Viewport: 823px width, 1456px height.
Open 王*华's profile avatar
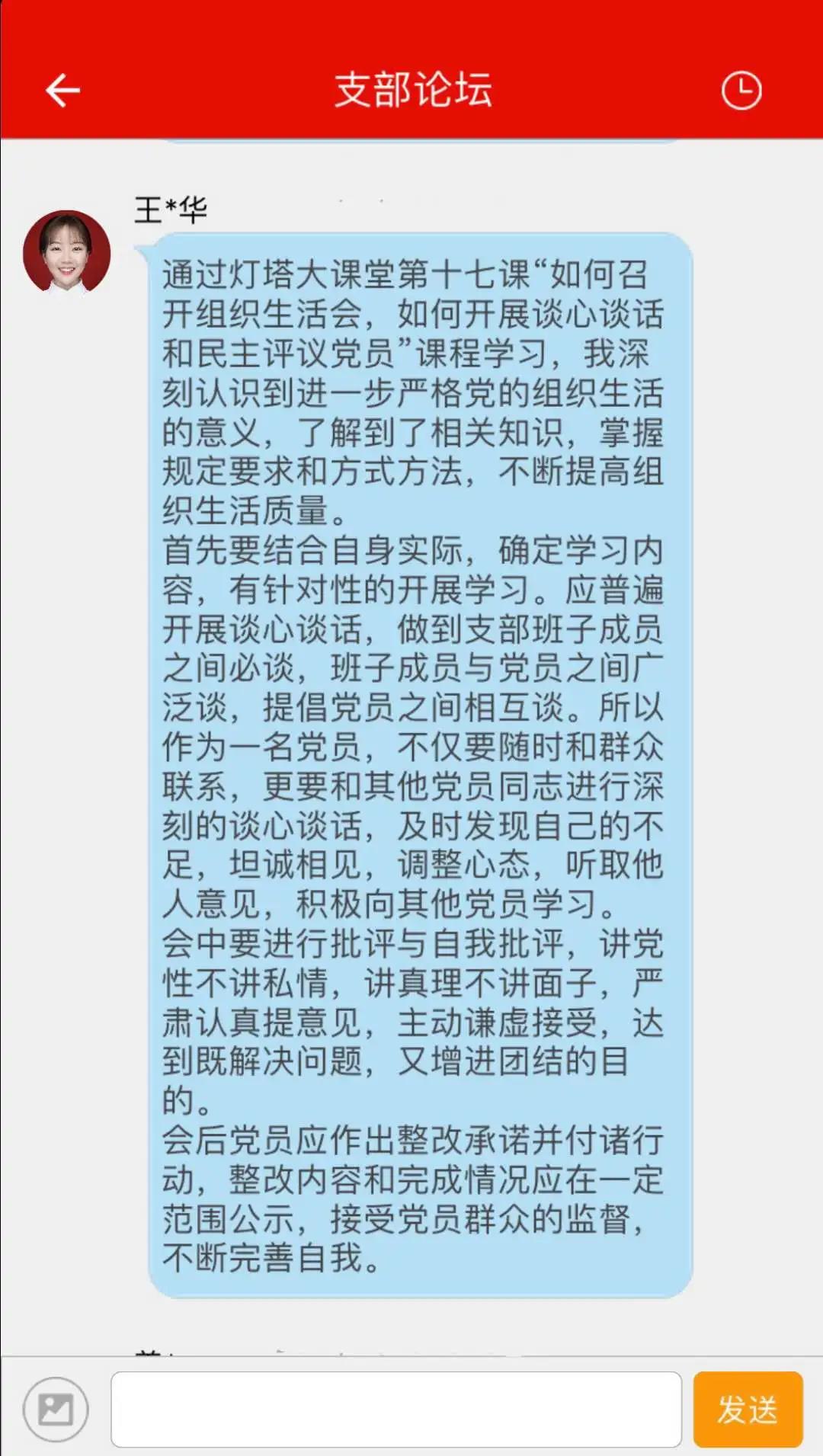click(x=67, y=253)
